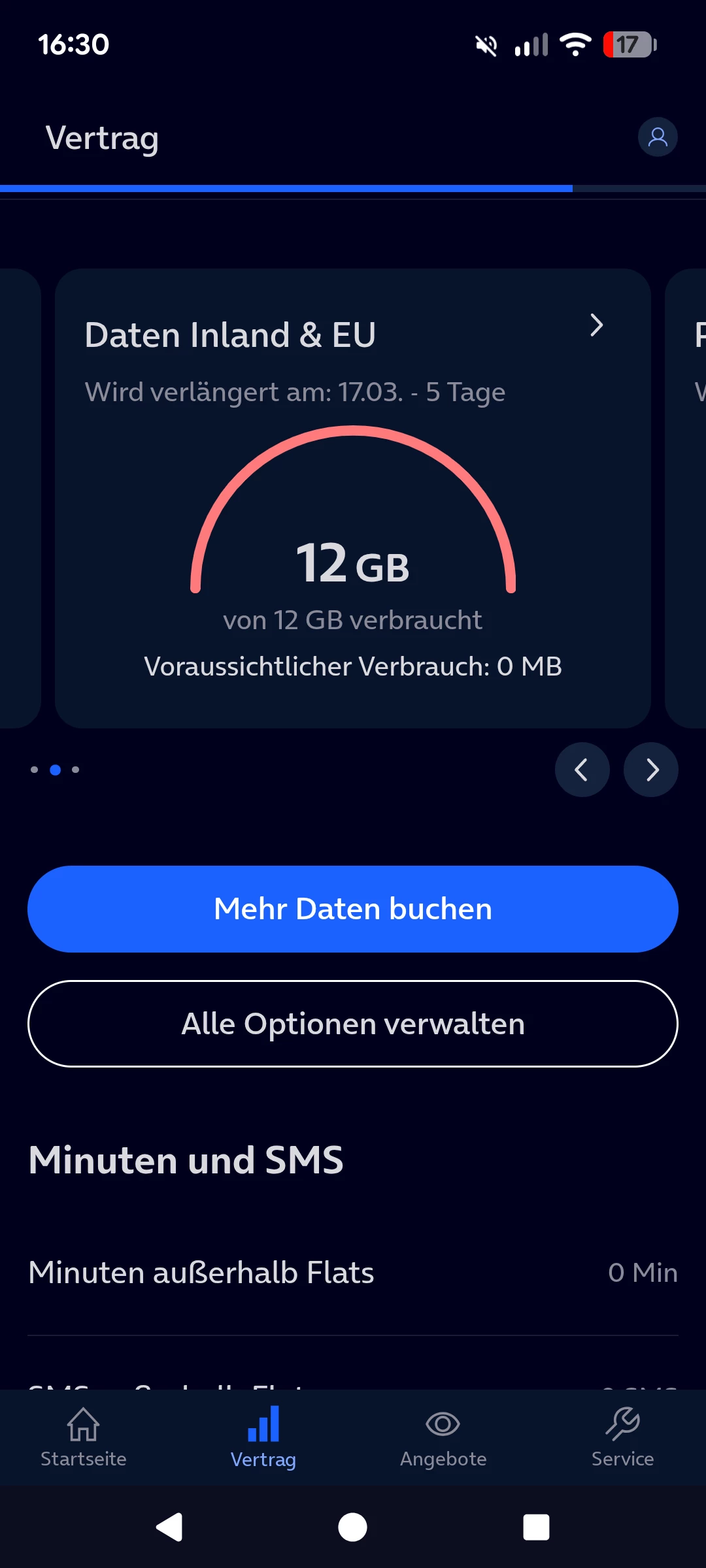
Task: Select the Vertrag tab in bottom navigation
Action: [263, 1437]
